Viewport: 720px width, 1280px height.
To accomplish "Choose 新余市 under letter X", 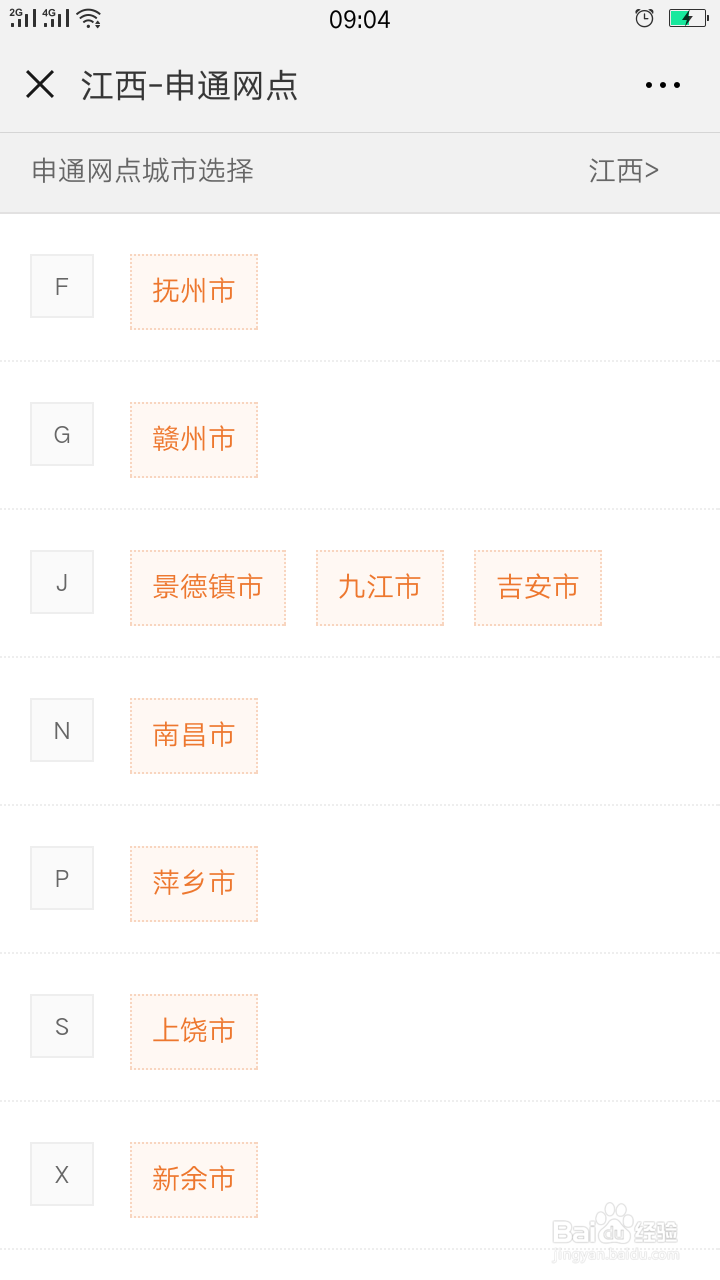I will coord(193,1180).
